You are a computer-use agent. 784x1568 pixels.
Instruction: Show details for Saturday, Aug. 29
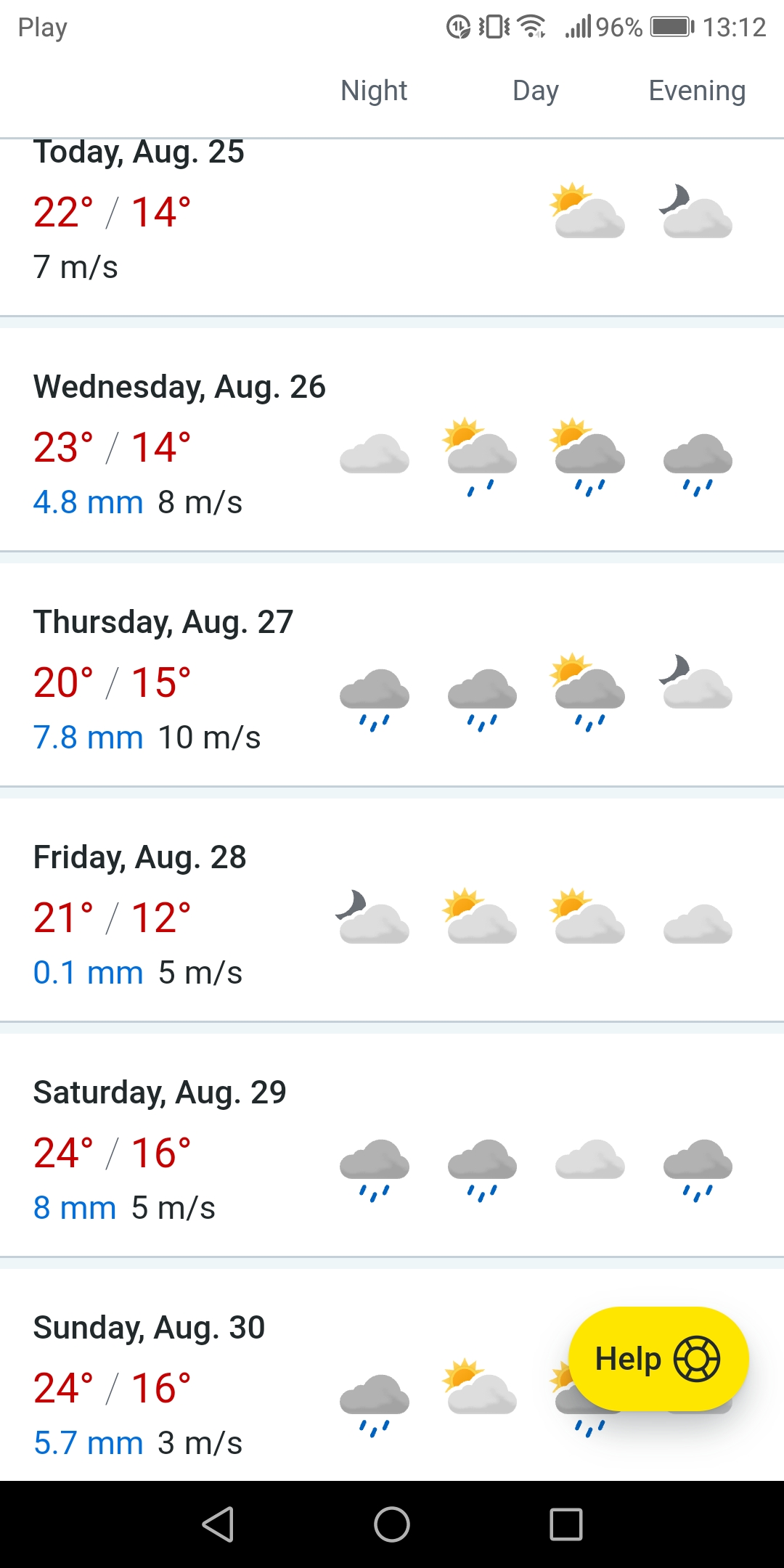pyautogui.click(x=392, y=1150)
